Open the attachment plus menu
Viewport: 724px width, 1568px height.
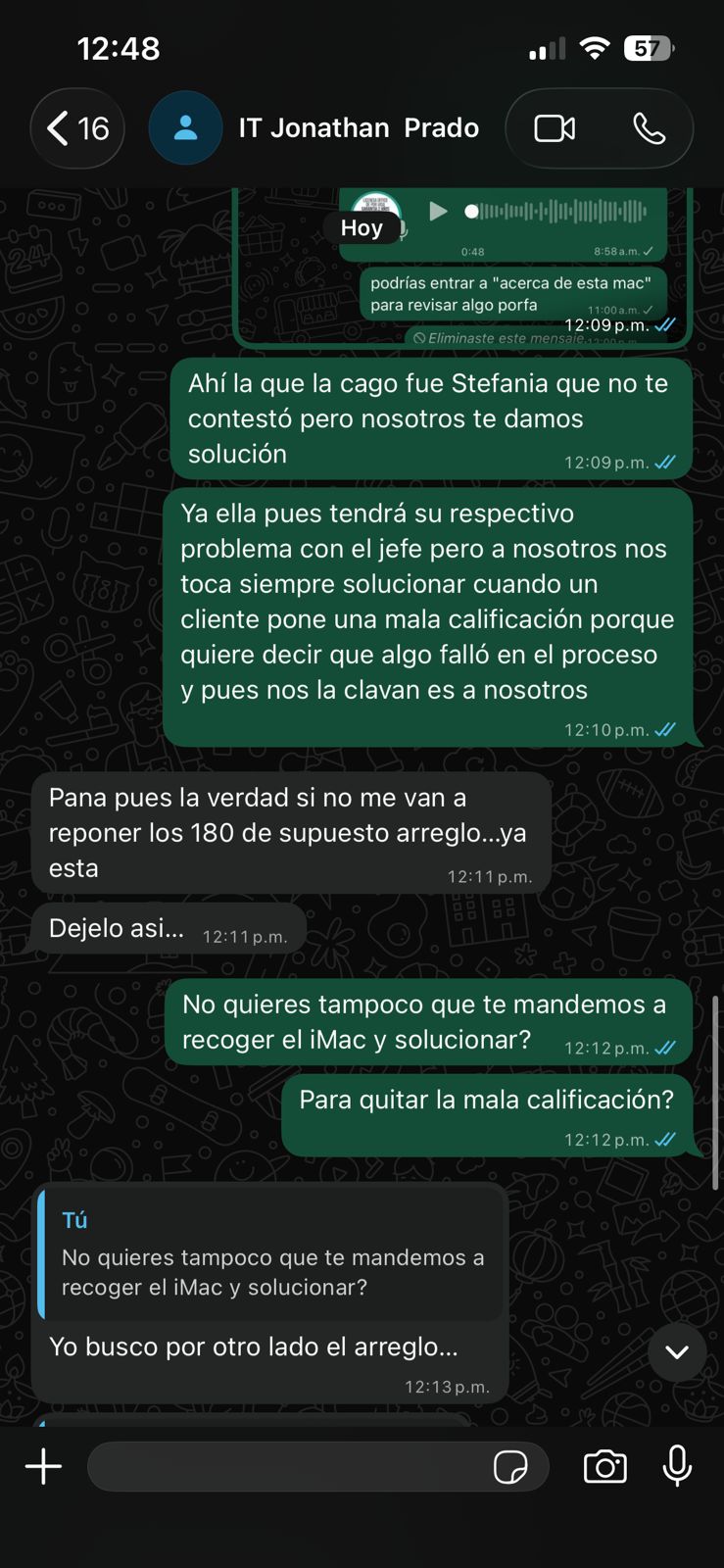(43, 1467)
